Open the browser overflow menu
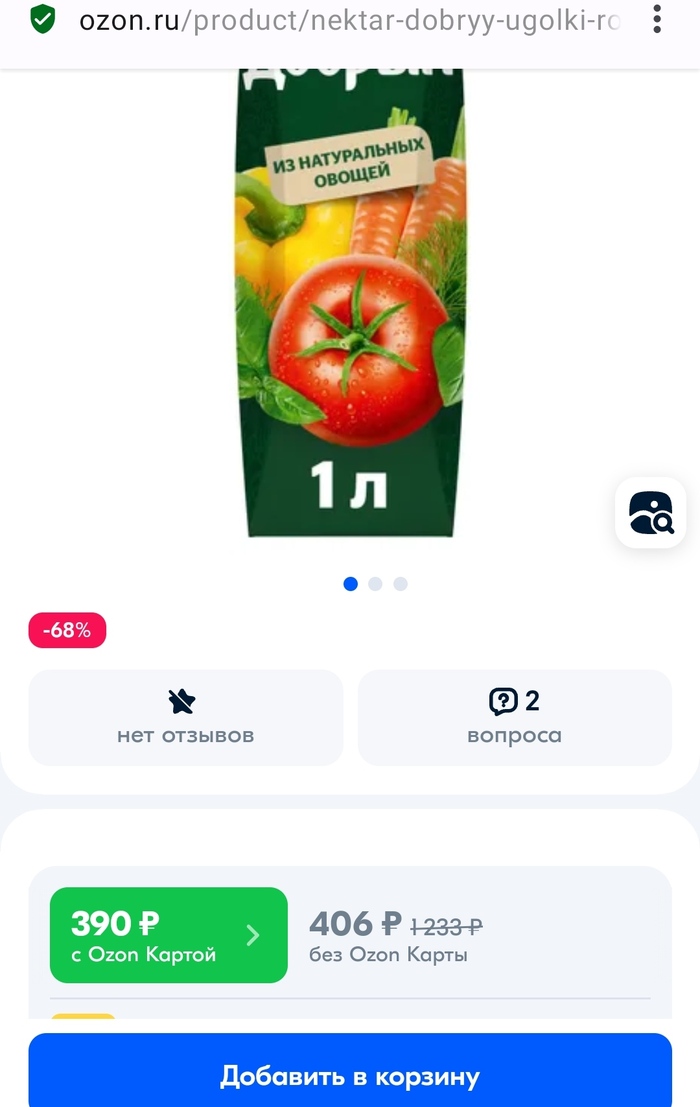Screen dimensions: 700x1107 point(657,19)
